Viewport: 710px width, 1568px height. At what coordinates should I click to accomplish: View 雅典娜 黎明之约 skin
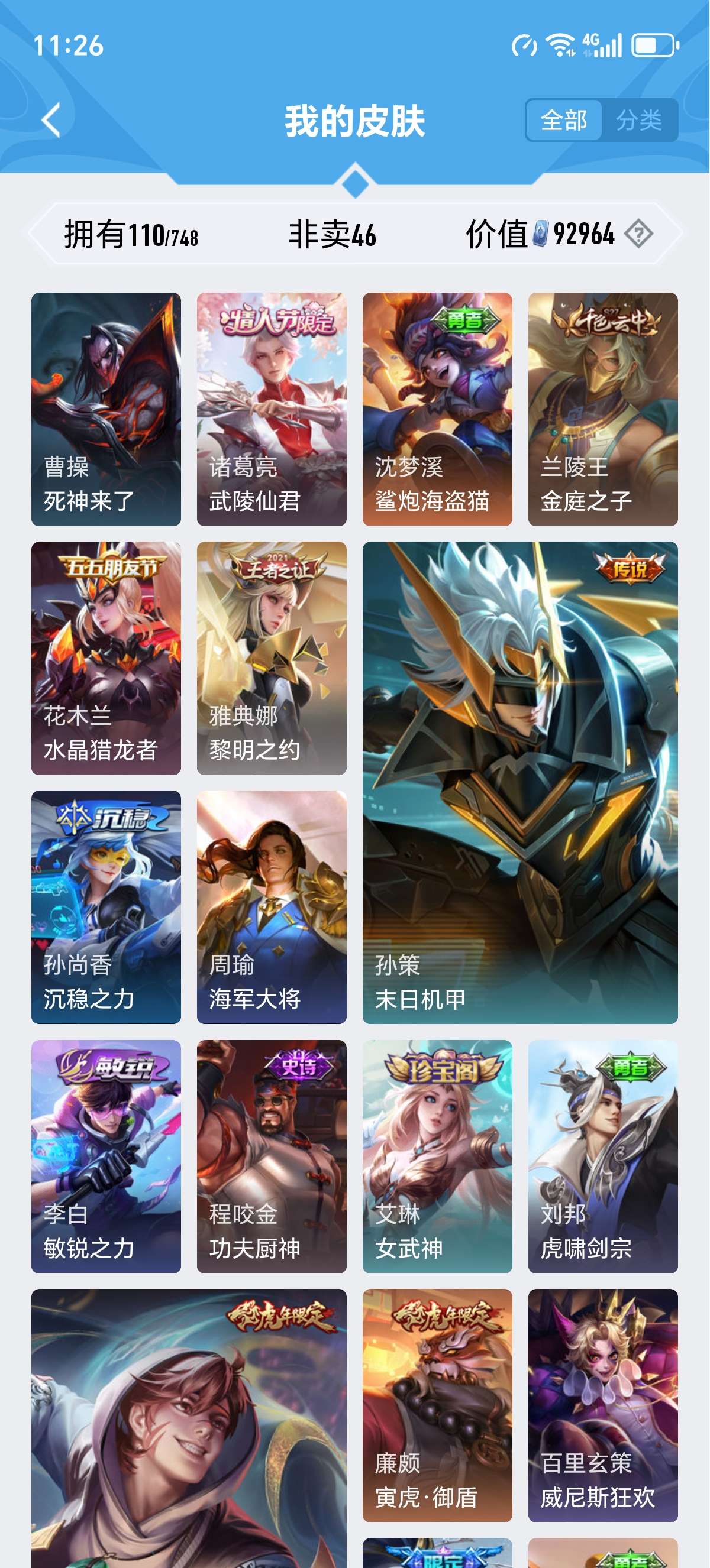272,657
